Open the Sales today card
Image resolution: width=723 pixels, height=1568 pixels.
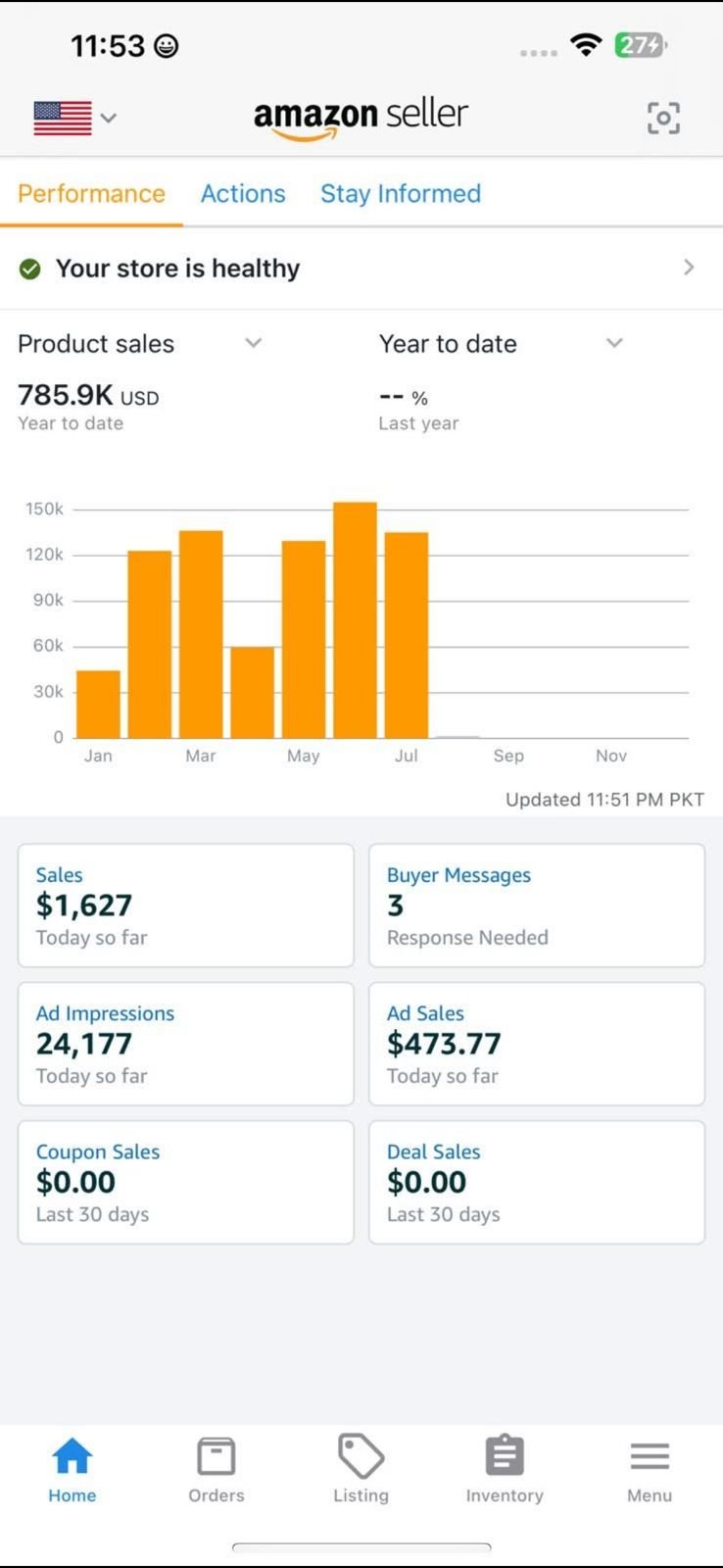pyautogui.click(x=185, y=906)
